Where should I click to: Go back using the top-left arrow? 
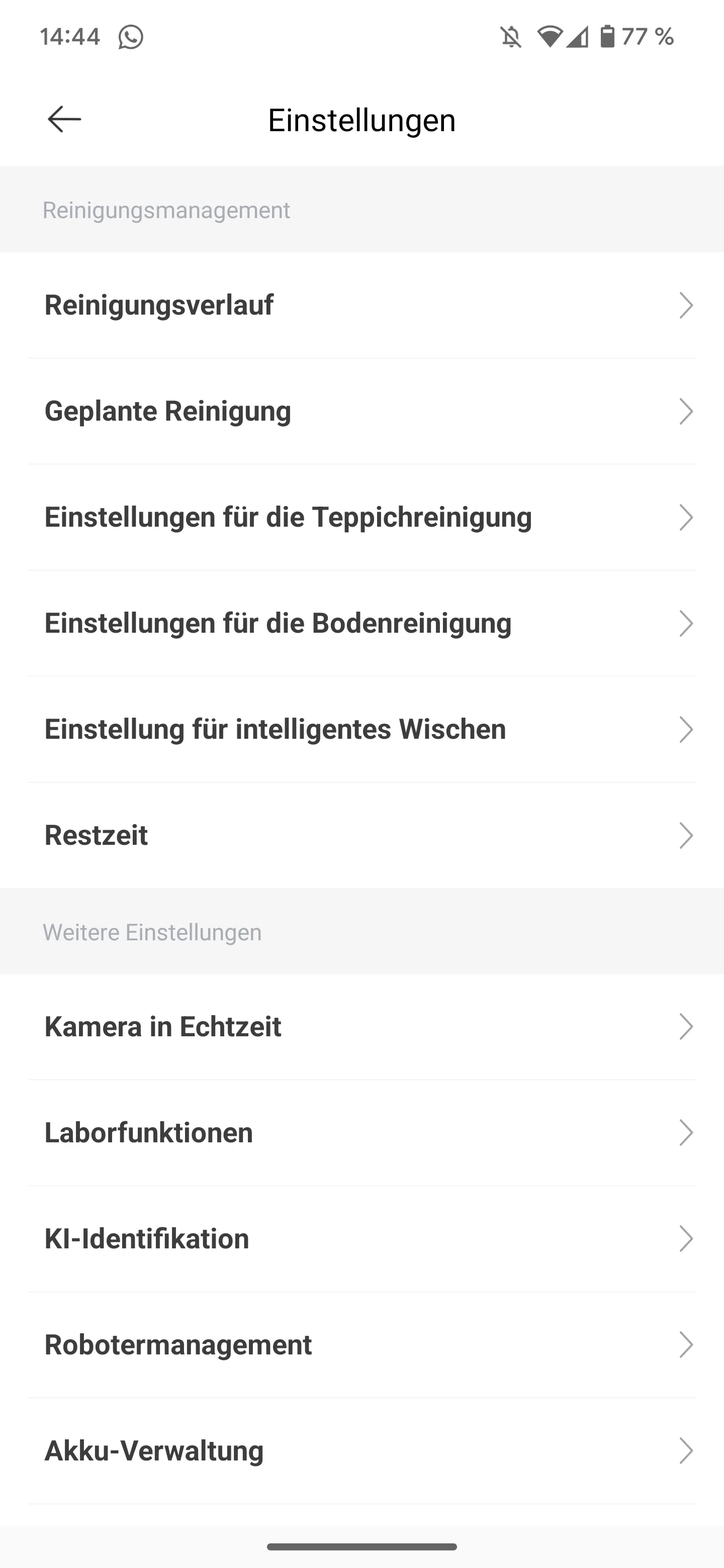point(64,119)
